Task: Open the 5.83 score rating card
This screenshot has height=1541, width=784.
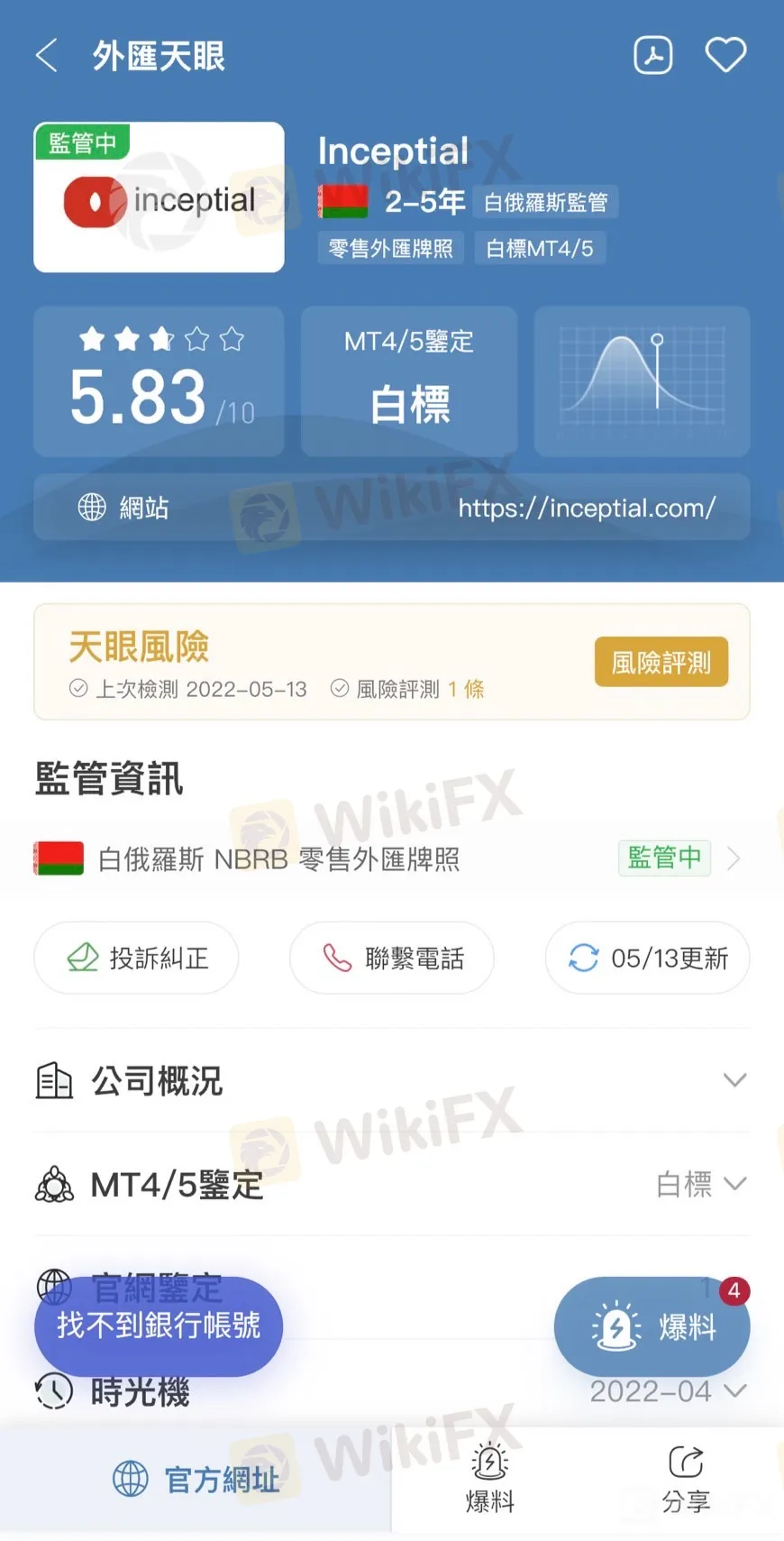Action: coord(159,381)
